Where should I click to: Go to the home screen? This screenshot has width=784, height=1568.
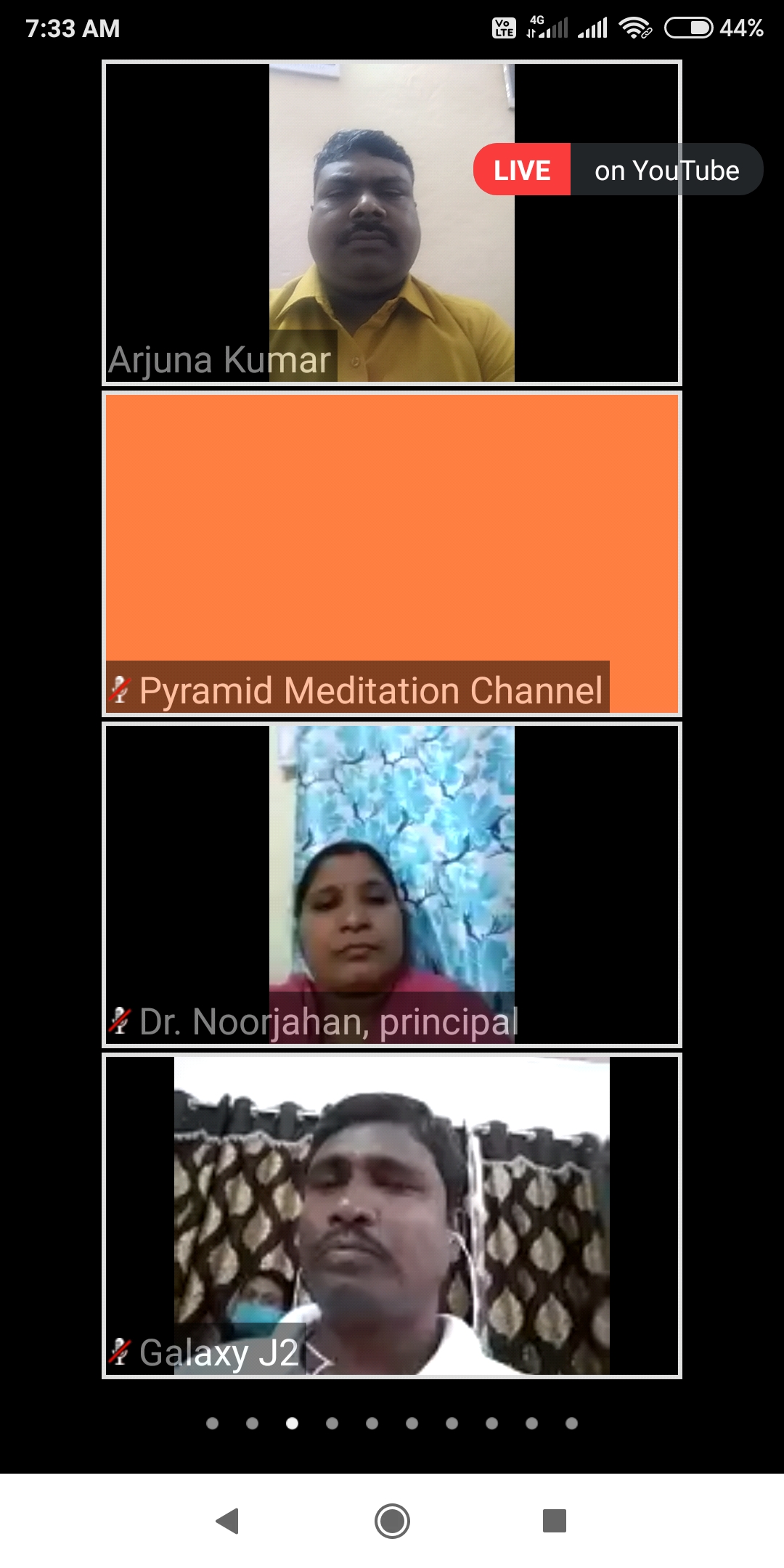392,1521
